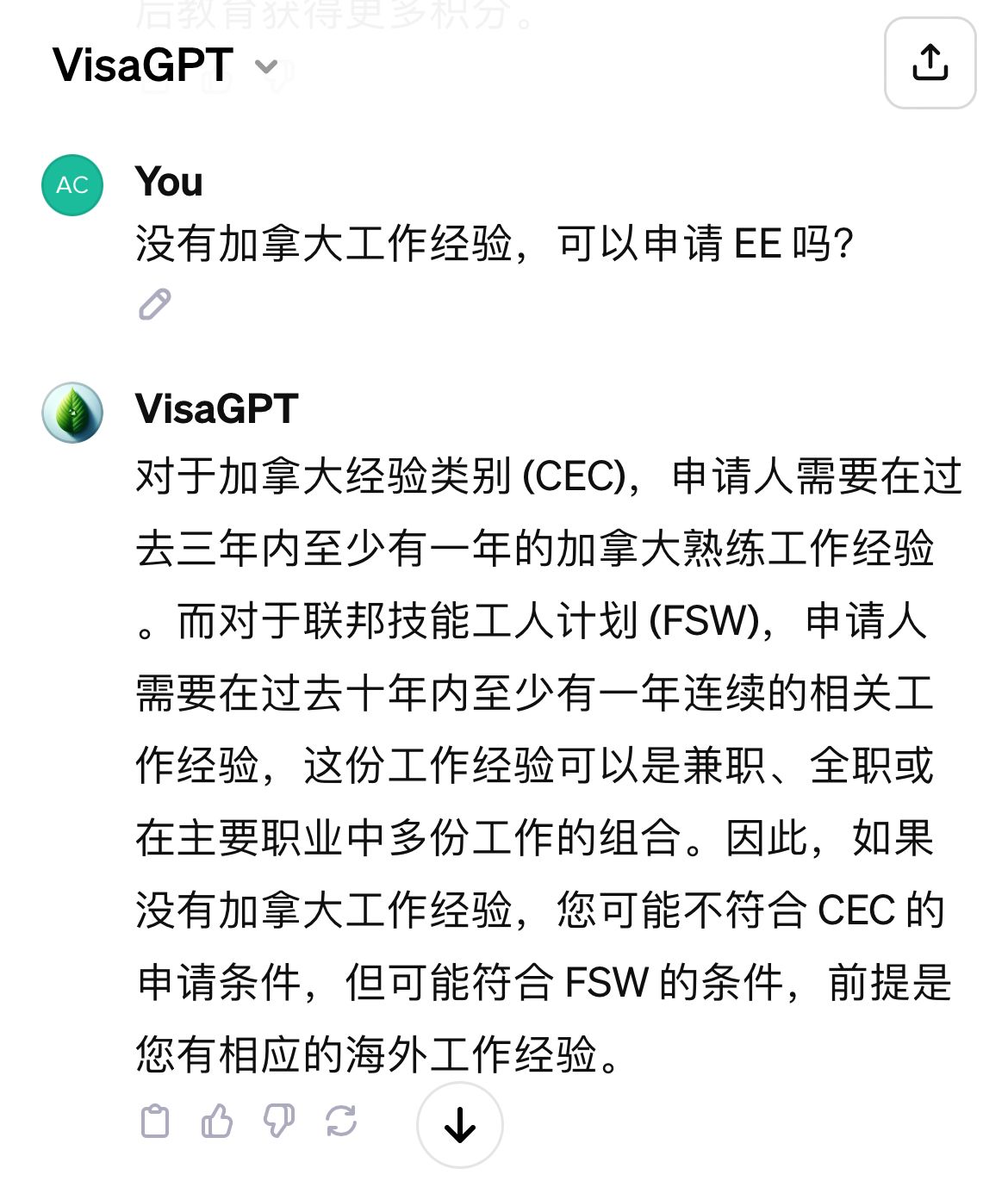Regenerate the VisaGPT response

341,1121
